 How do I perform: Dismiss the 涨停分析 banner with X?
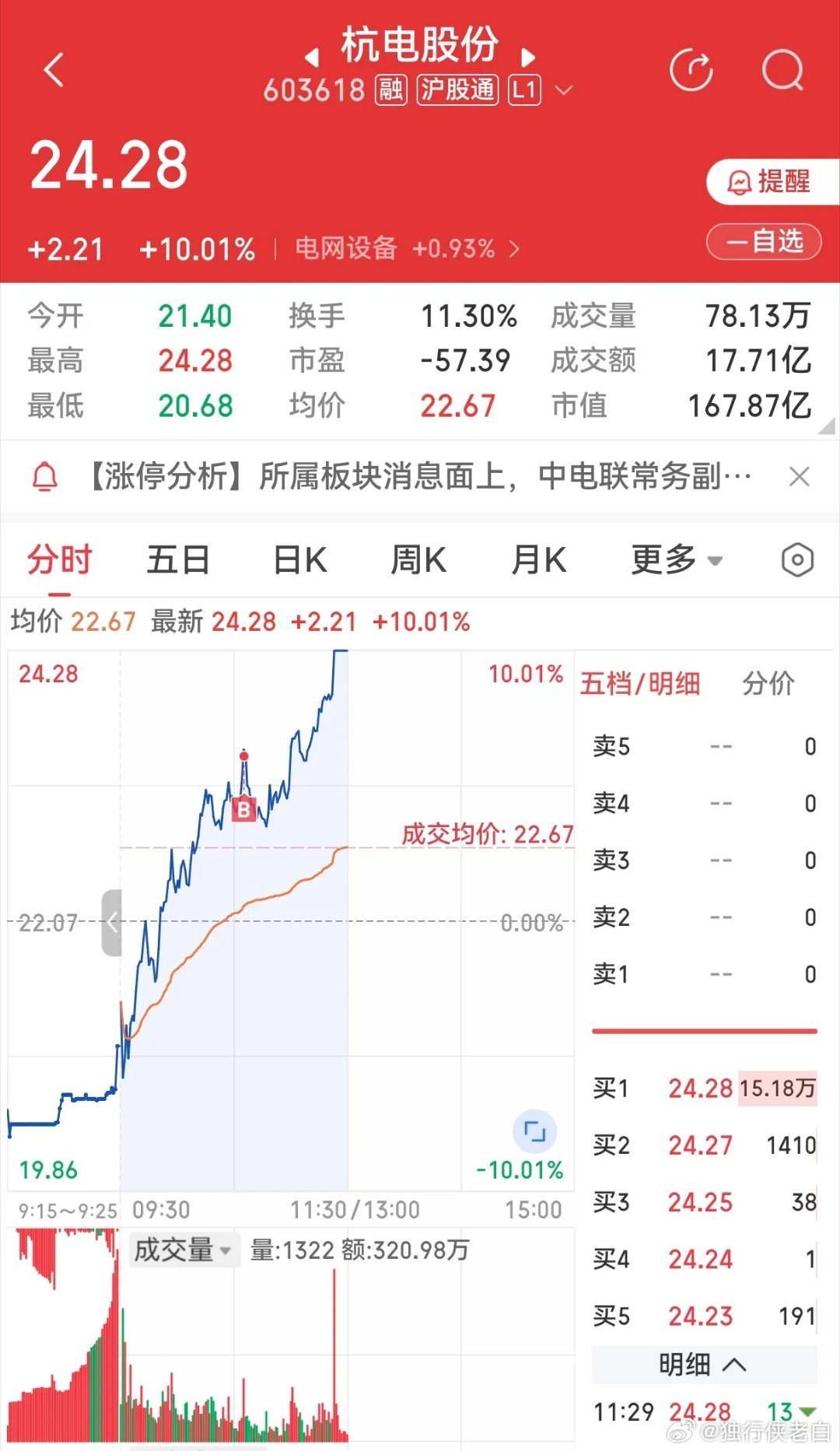800,475
